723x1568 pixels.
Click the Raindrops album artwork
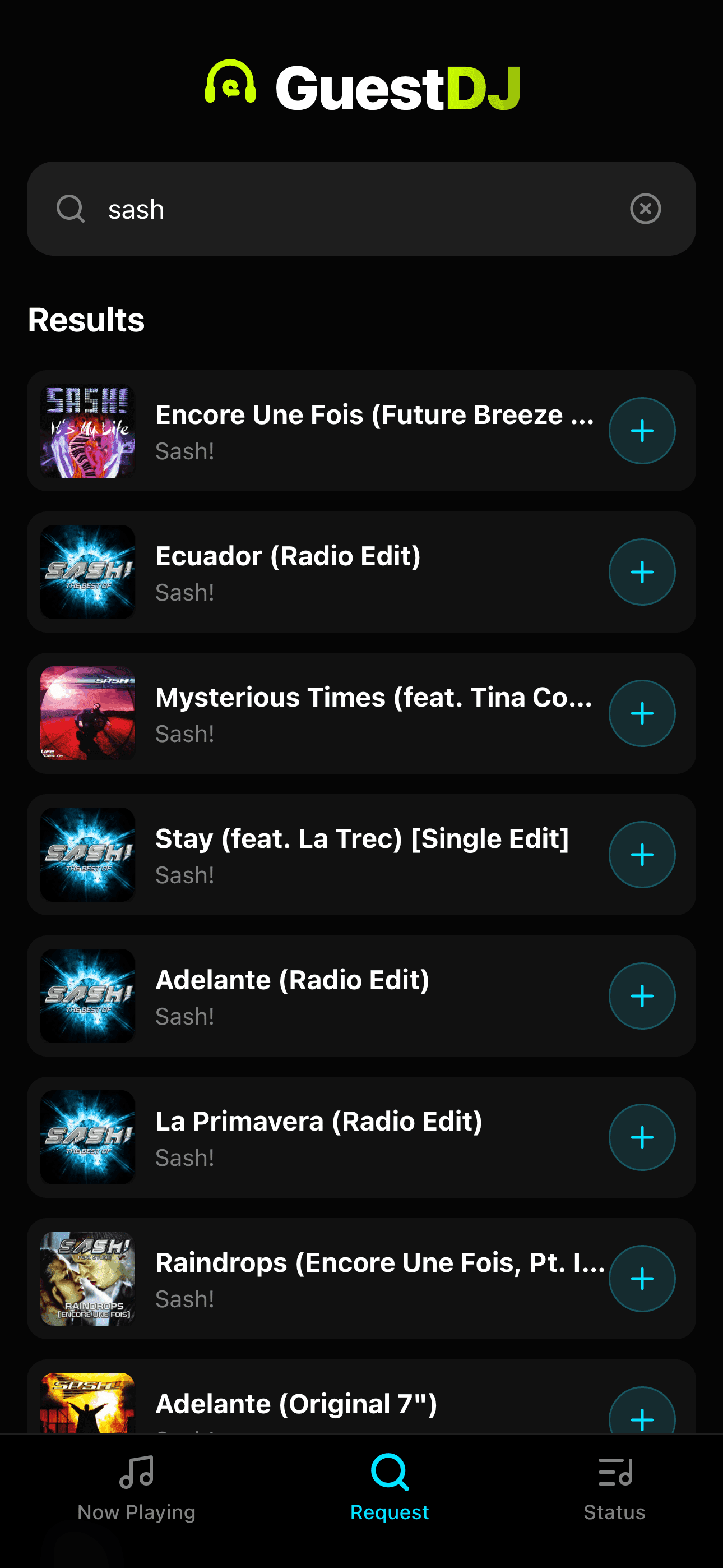tap(87, 1278)
